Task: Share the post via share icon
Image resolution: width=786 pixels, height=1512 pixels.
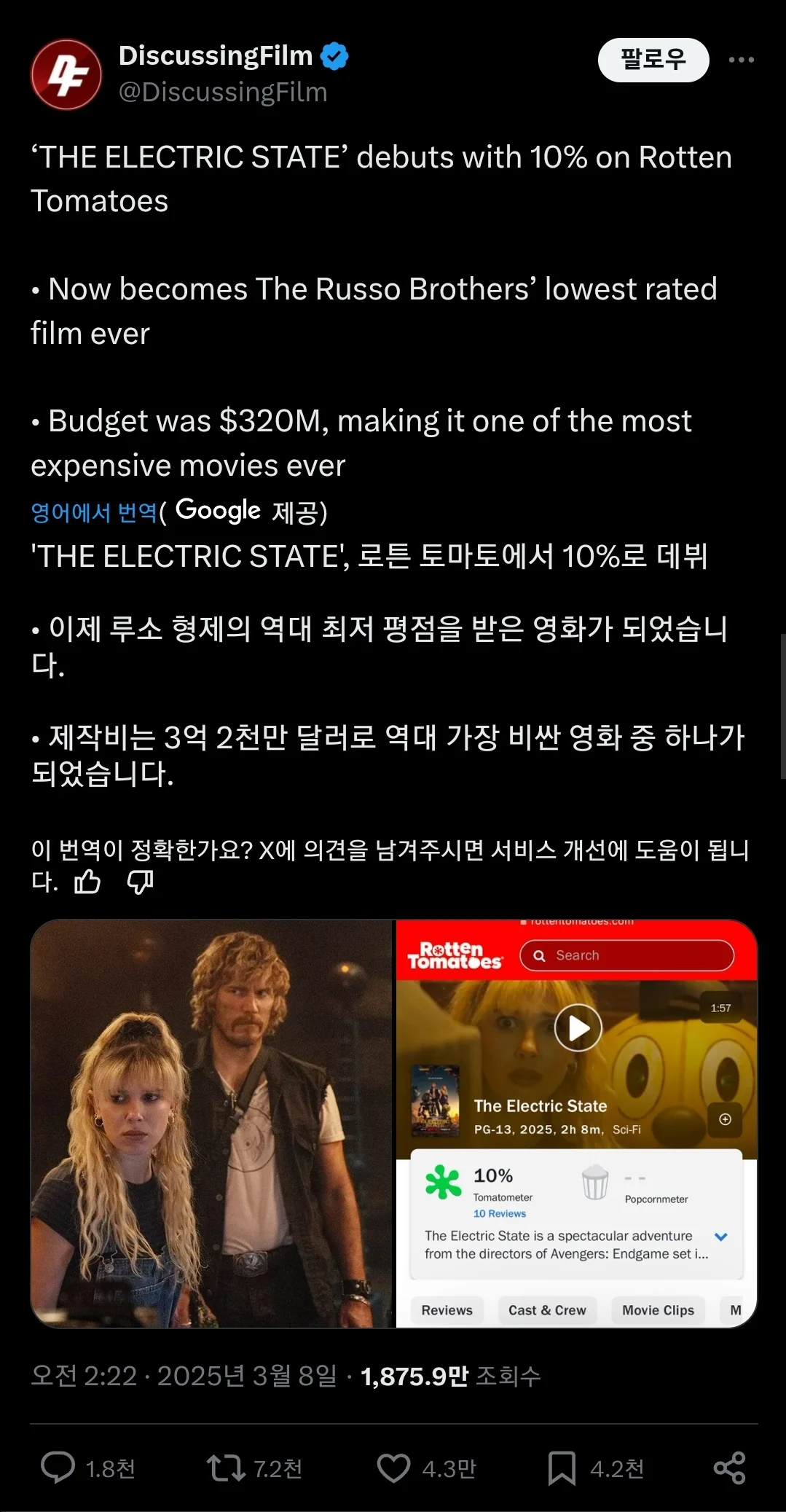Action: pos(729,1468)
